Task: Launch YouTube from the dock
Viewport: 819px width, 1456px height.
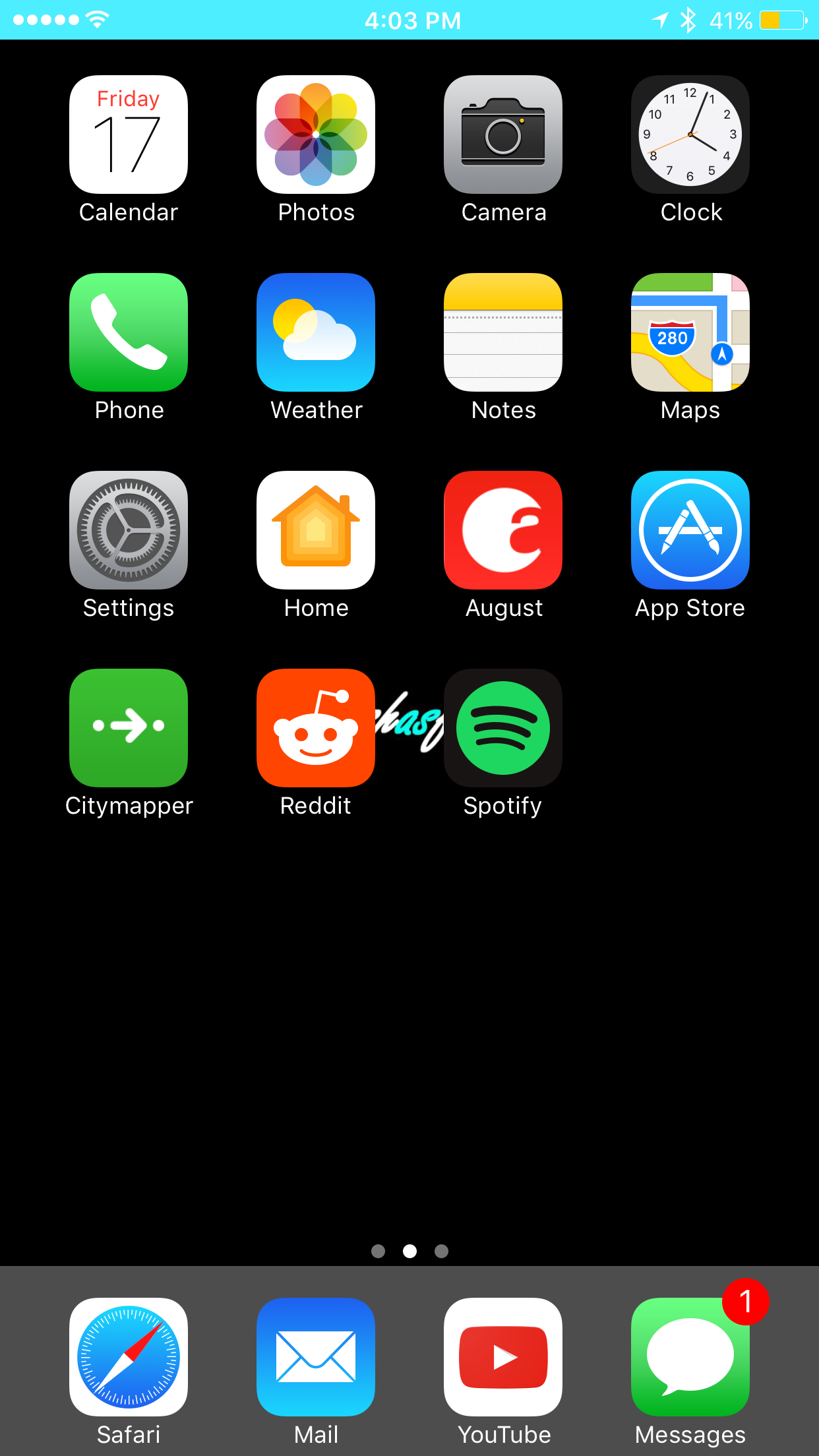Action: (503, 1357)
